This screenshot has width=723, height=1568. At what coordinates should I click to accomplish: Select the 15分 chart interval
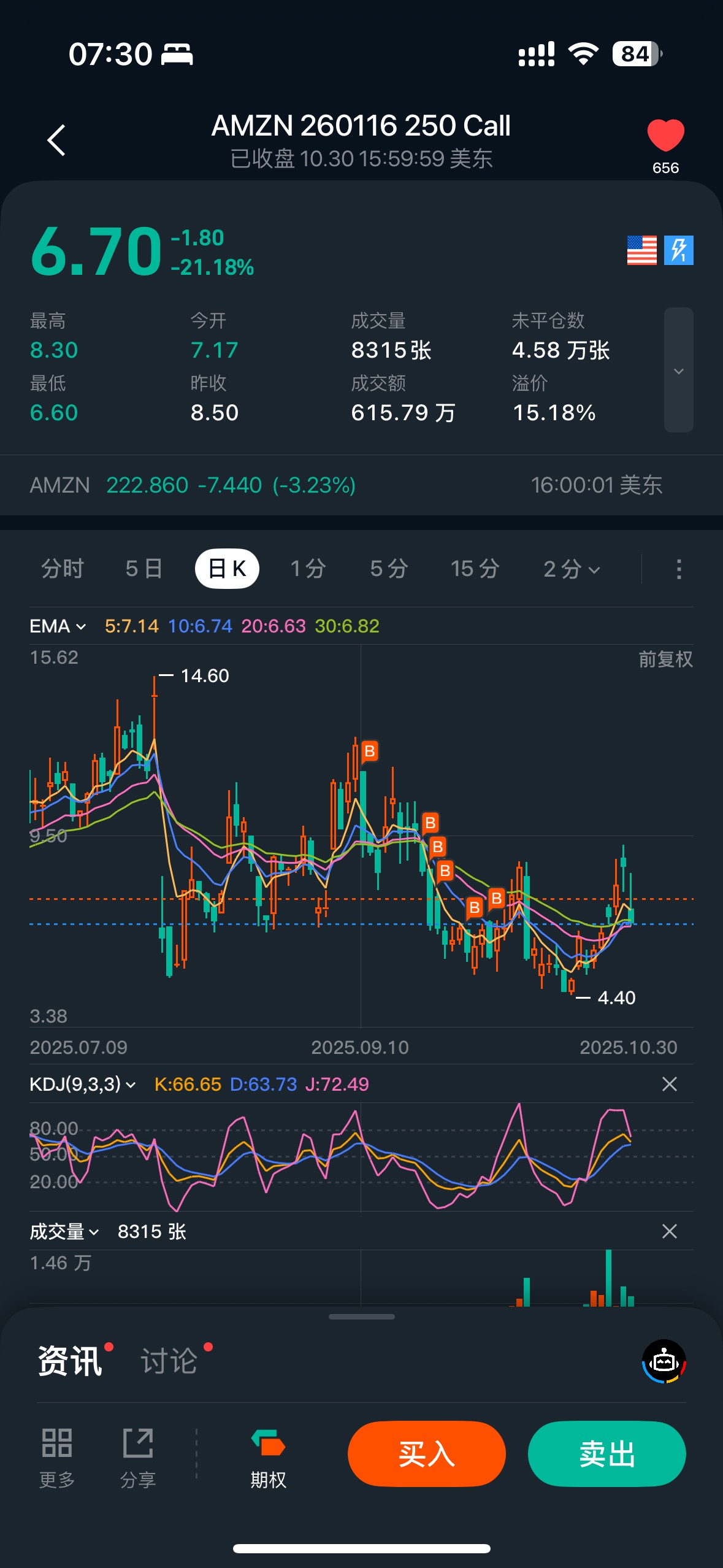click(475, 569)
